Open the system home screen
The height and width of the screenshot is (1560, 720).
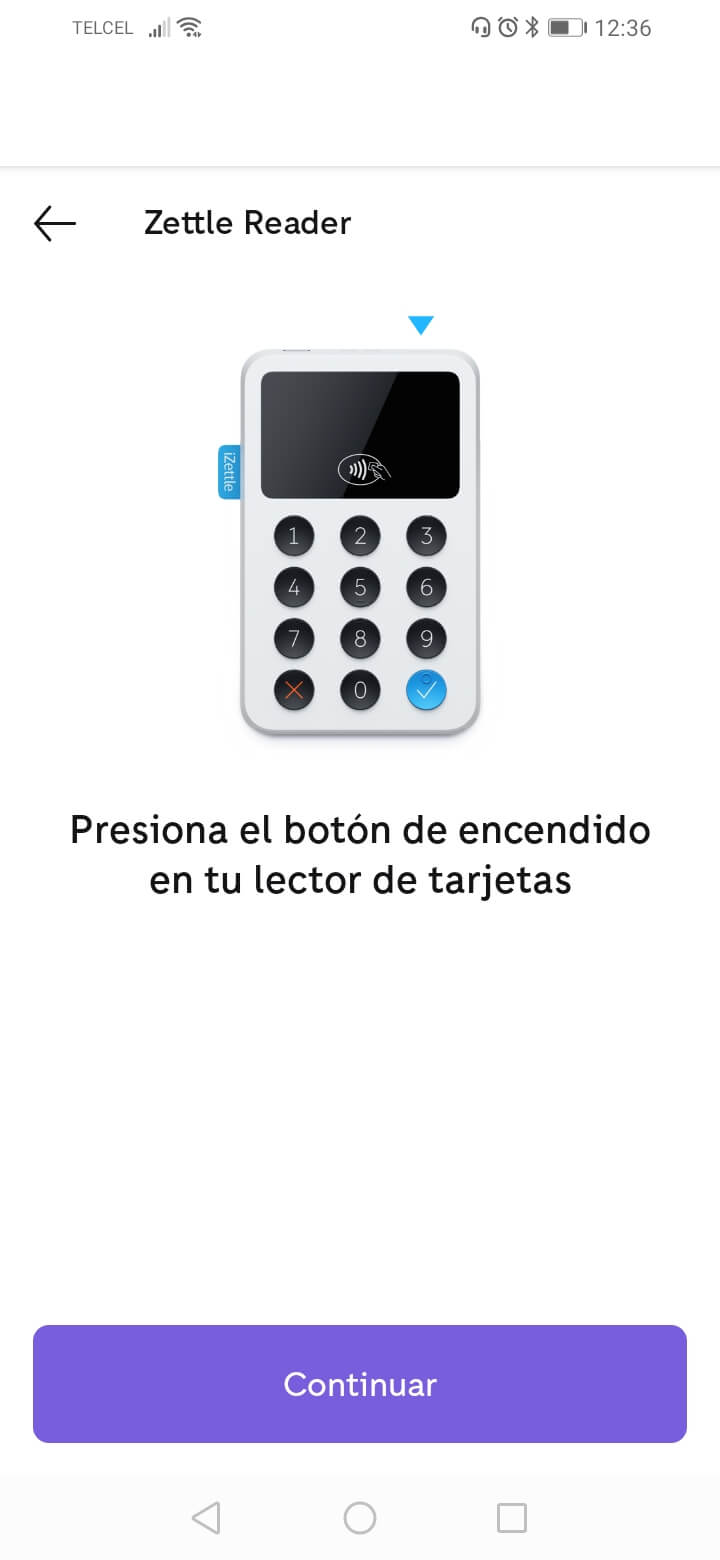[x=360, y=1518]
